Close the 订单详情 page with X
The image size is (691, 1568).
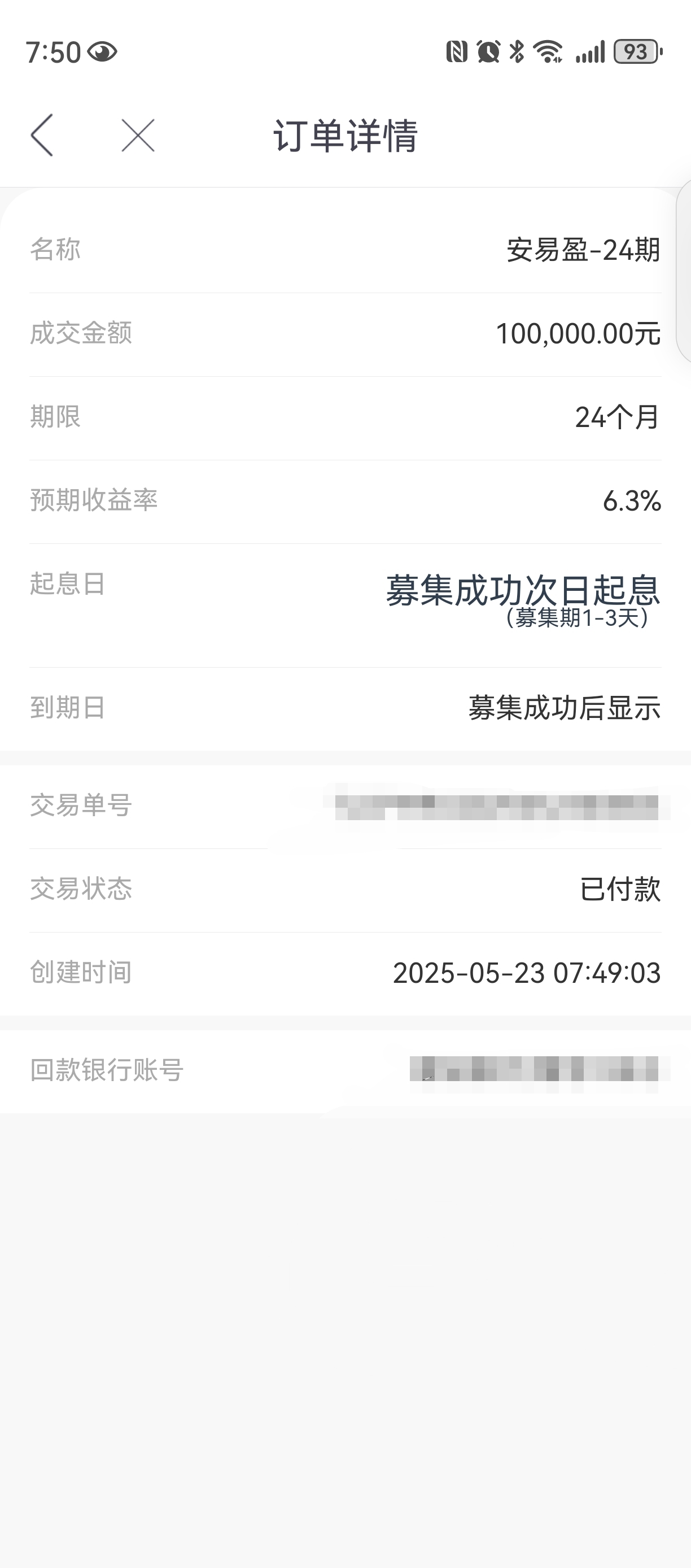pyautogui.click(x=138, y=135)
